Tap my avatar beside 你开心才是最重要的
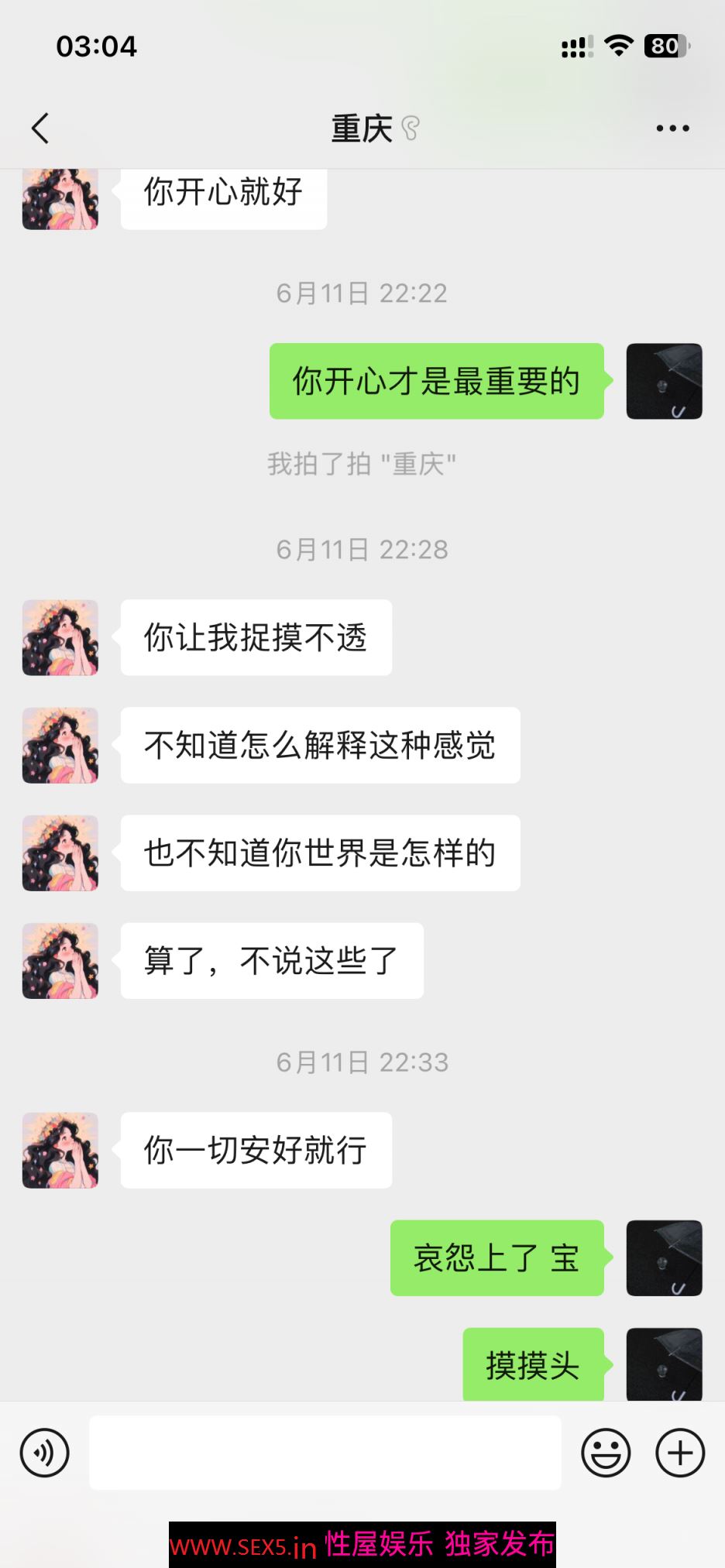Viewport: 725px width, 1568px height. tap(664, 381)
